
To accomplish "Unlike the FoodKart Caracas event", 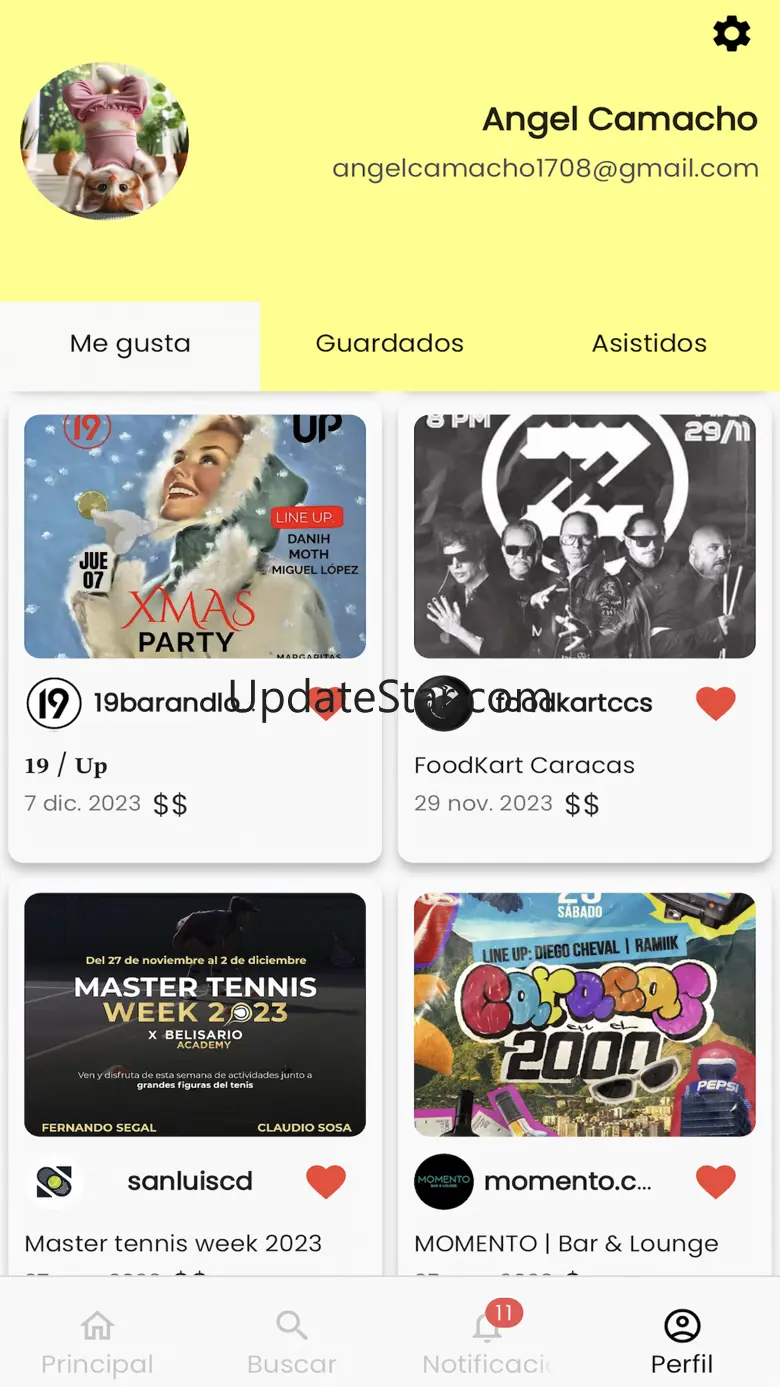I will click(x=715, y=703).
